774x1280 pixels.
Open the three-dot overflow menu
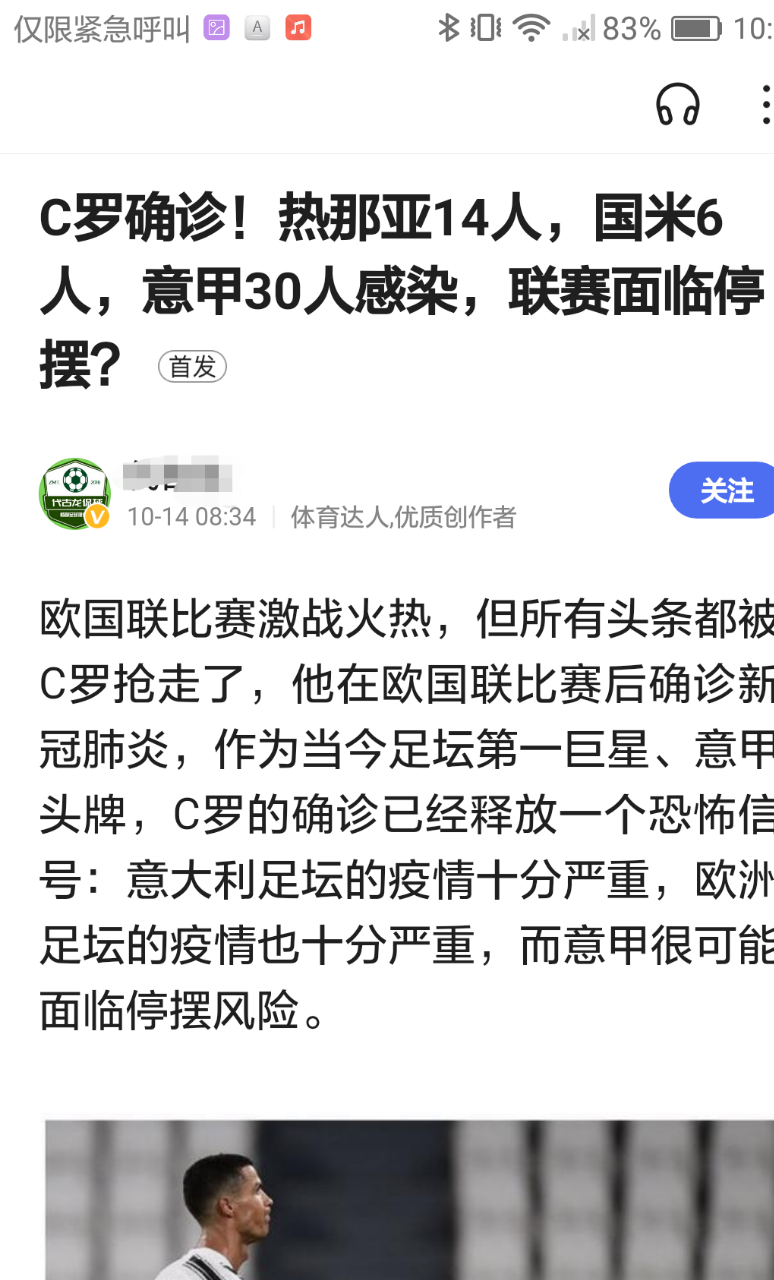765,104
